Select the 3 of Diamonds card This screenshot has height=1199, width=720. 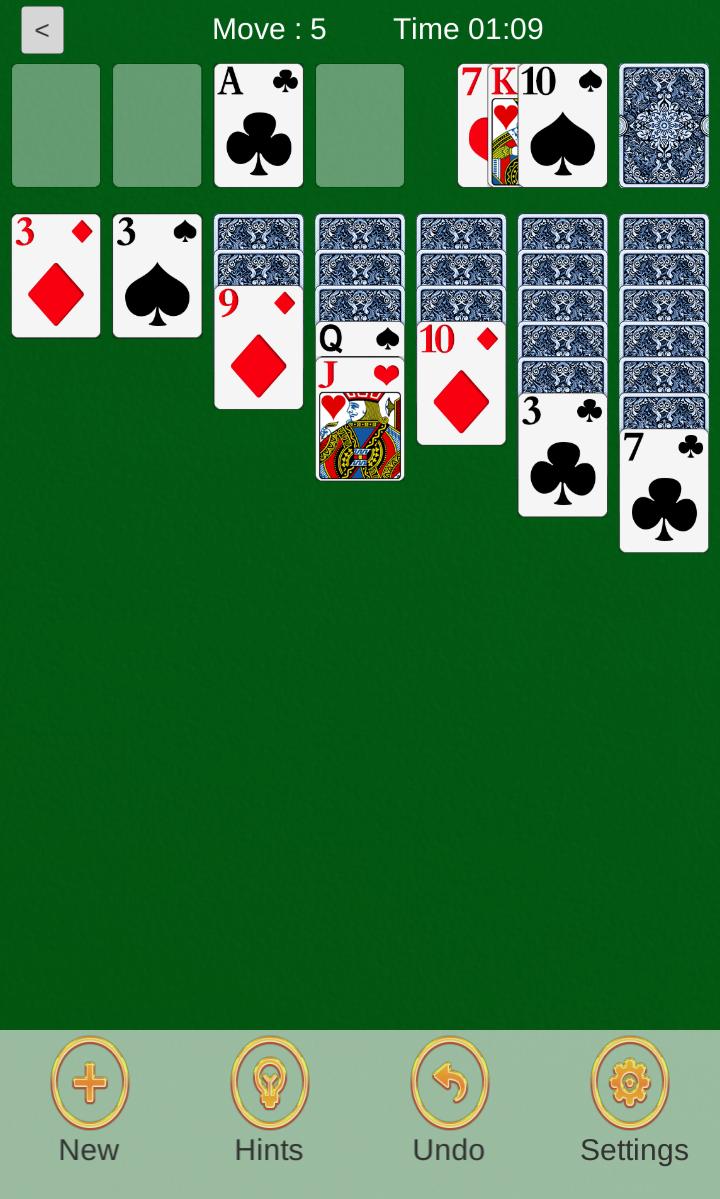[55, 275]
